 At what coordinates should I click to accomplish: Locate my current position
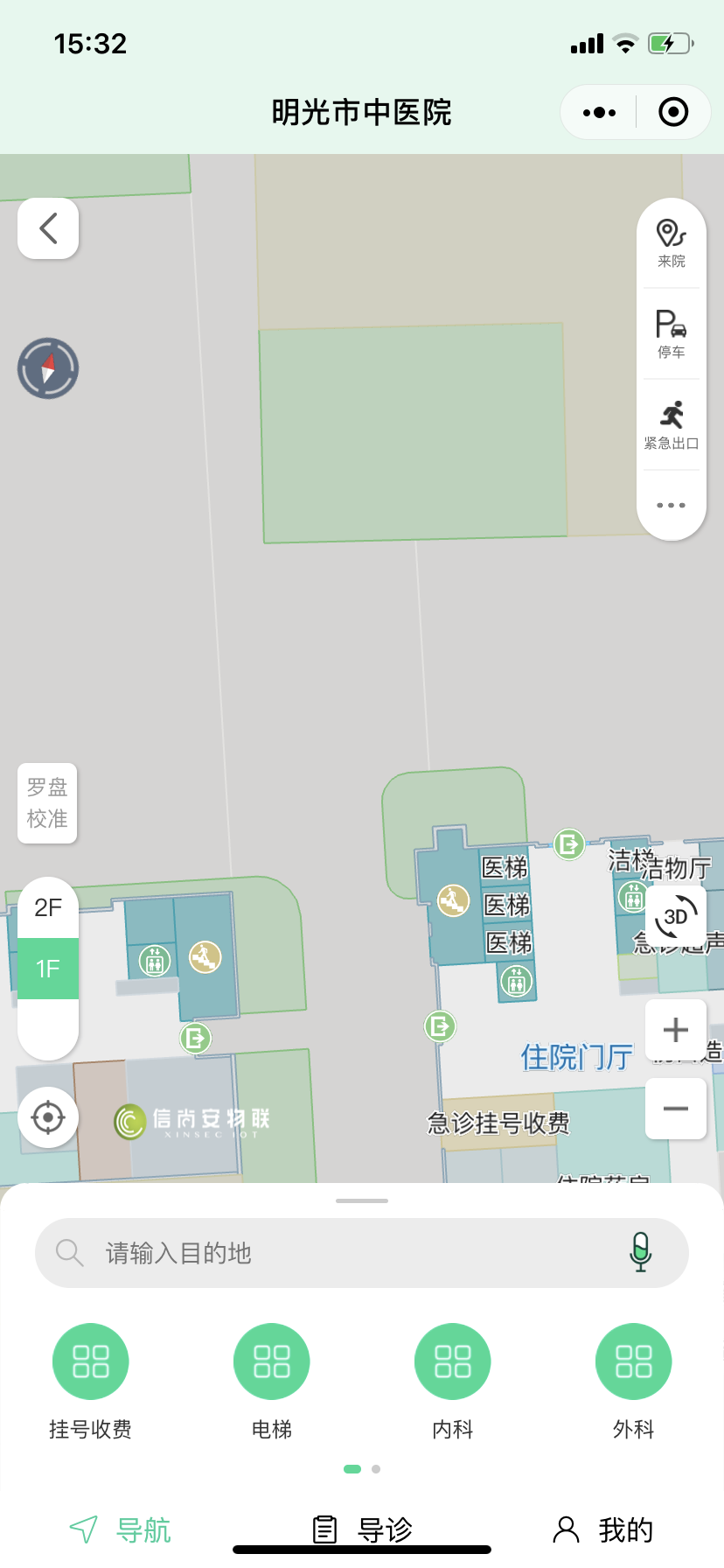coord(48,1117)
